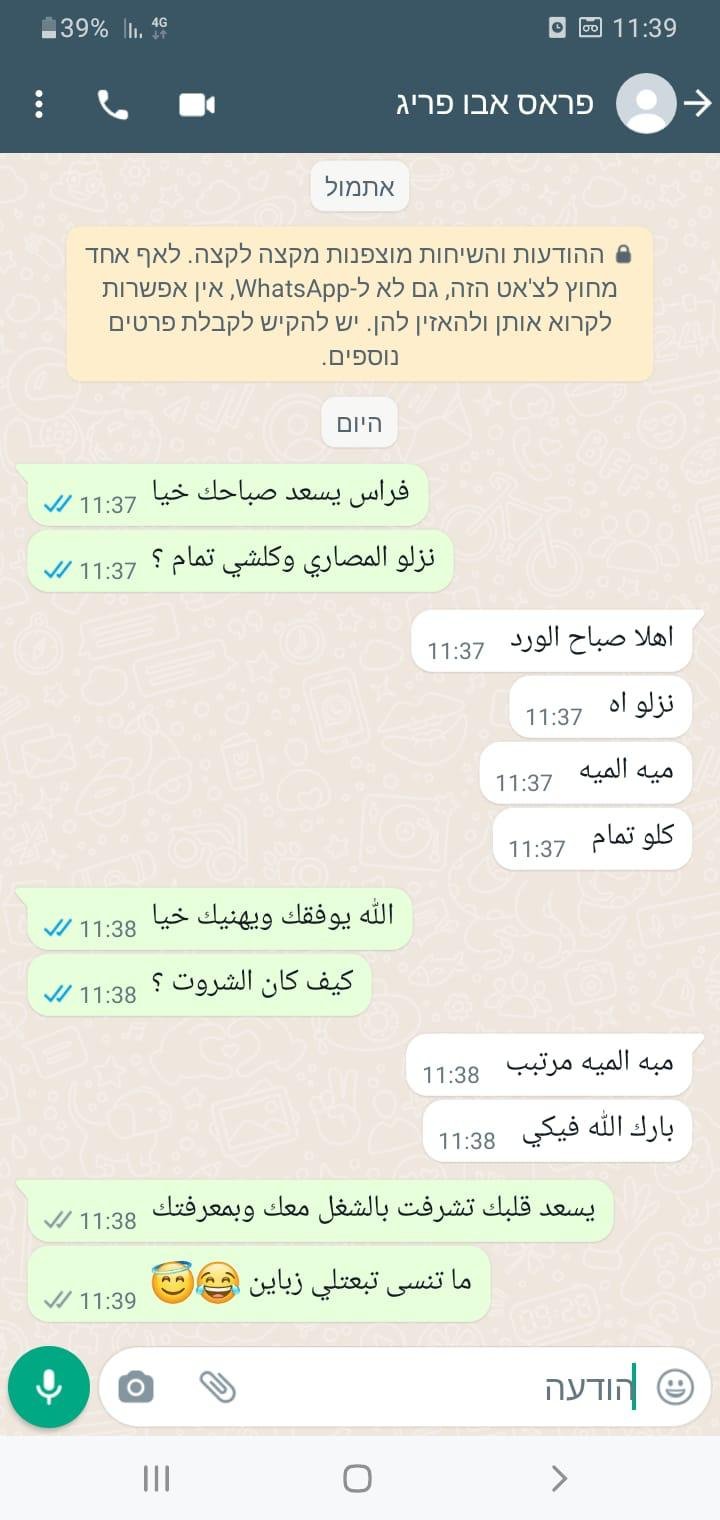Go to the home screen
The width and height of the screenshot is (720, 1520).
tap(357, 1478)
